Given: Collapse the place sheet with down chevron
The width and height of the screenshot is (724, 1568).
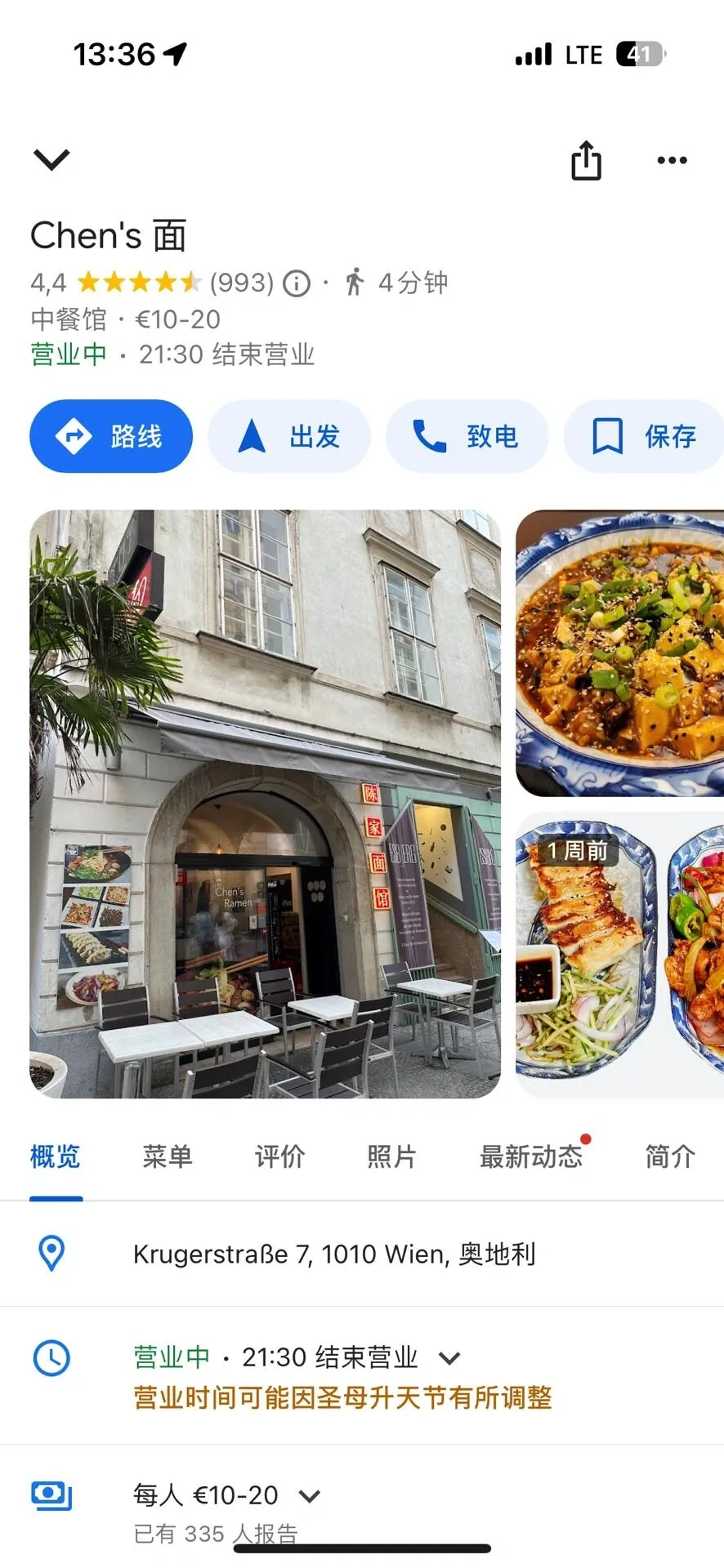Looking at the screenshot, I should [x=51, y=159].
